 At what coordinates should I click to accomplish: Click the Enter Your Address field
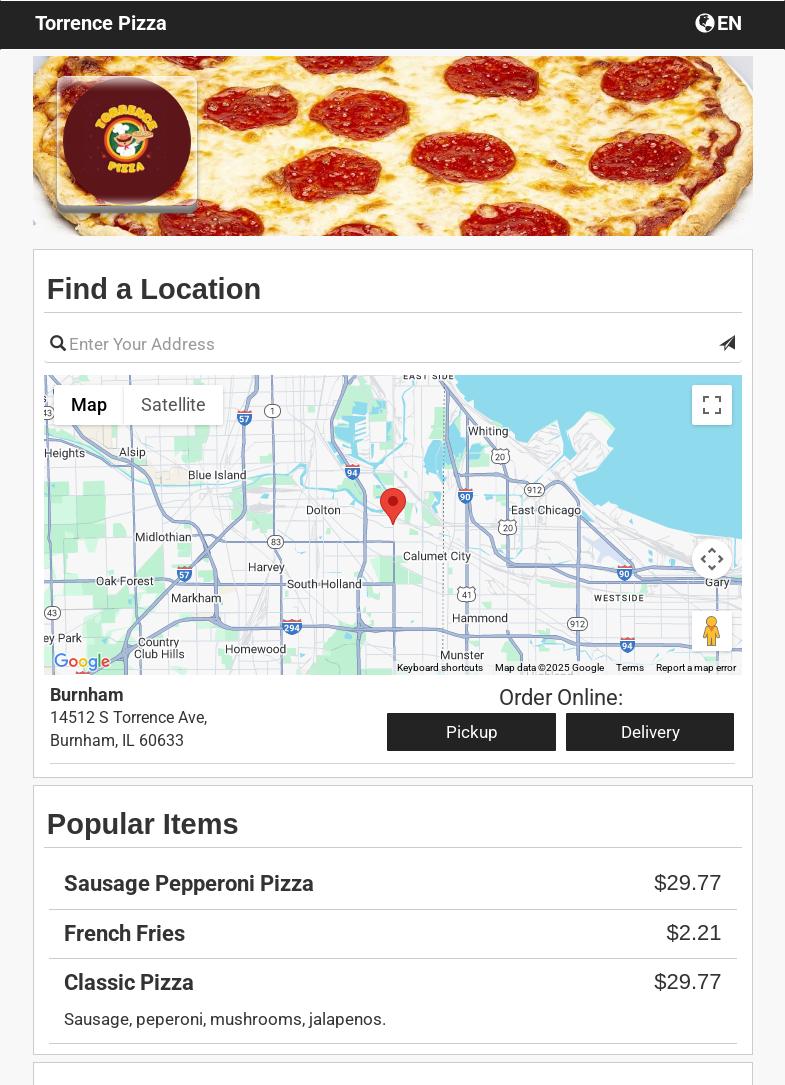(x=390, y=344)
